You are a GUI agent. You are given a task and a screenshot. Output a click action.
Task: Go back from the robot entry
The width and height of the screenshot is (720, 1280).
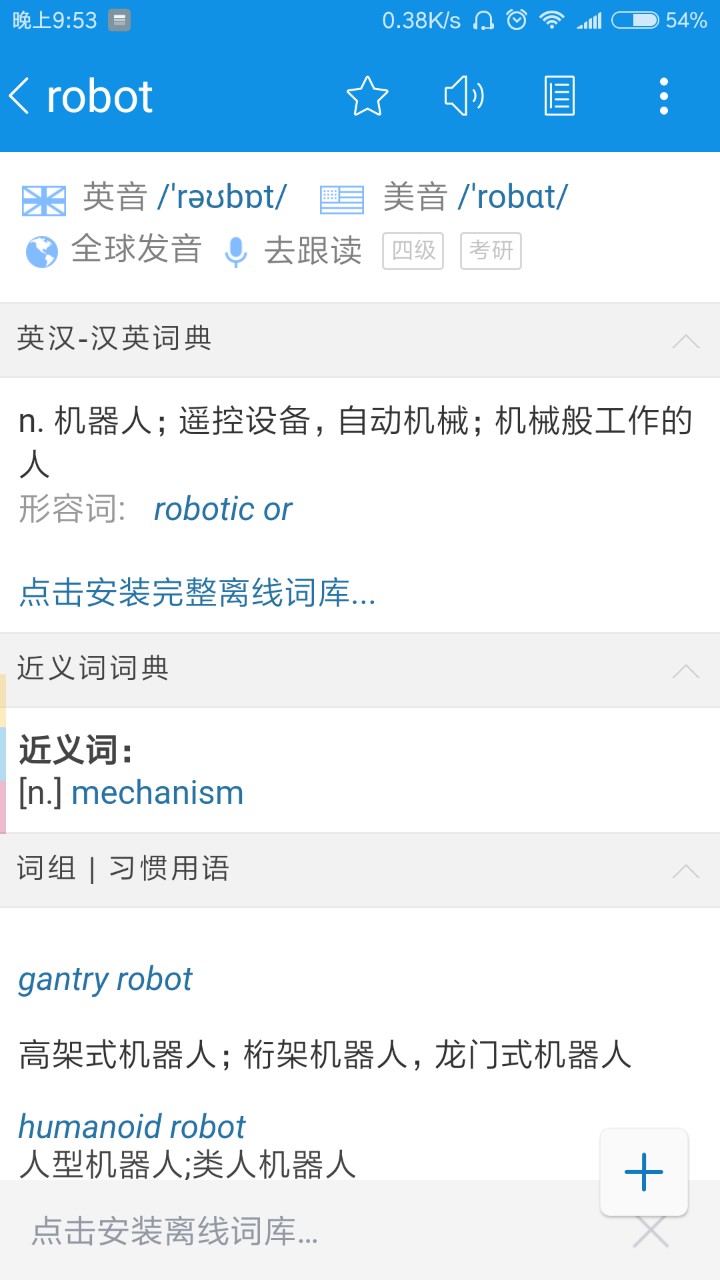pyautogui.click(x=20, y=97)
